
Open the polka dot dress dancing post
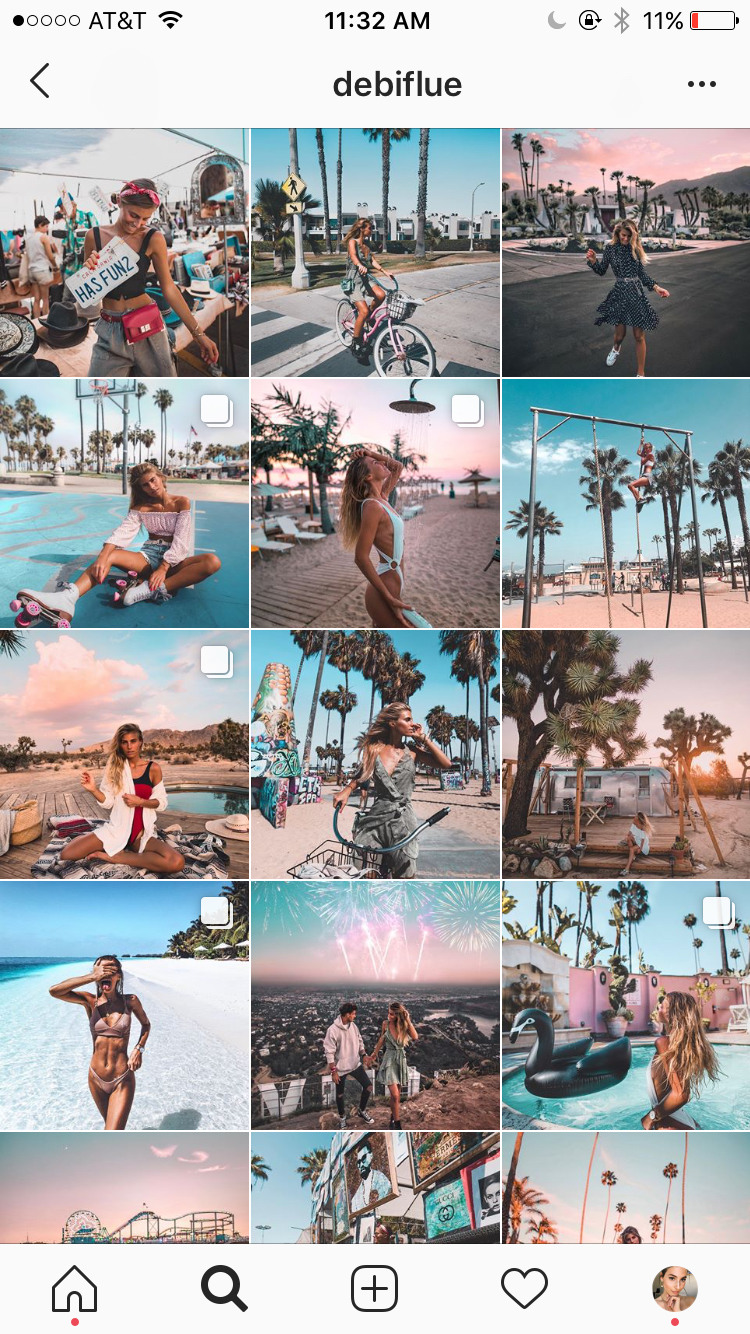tap(626, 252)
